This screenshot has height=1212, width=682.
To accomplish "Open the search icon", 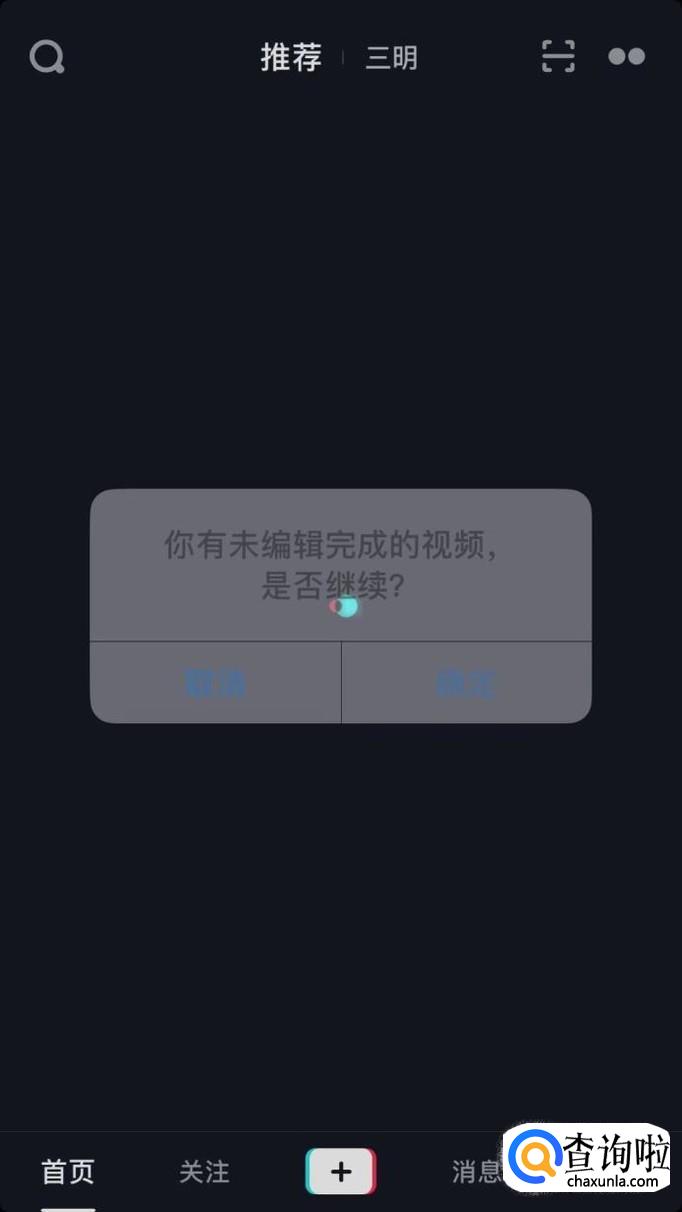I will tap(47, 57).
